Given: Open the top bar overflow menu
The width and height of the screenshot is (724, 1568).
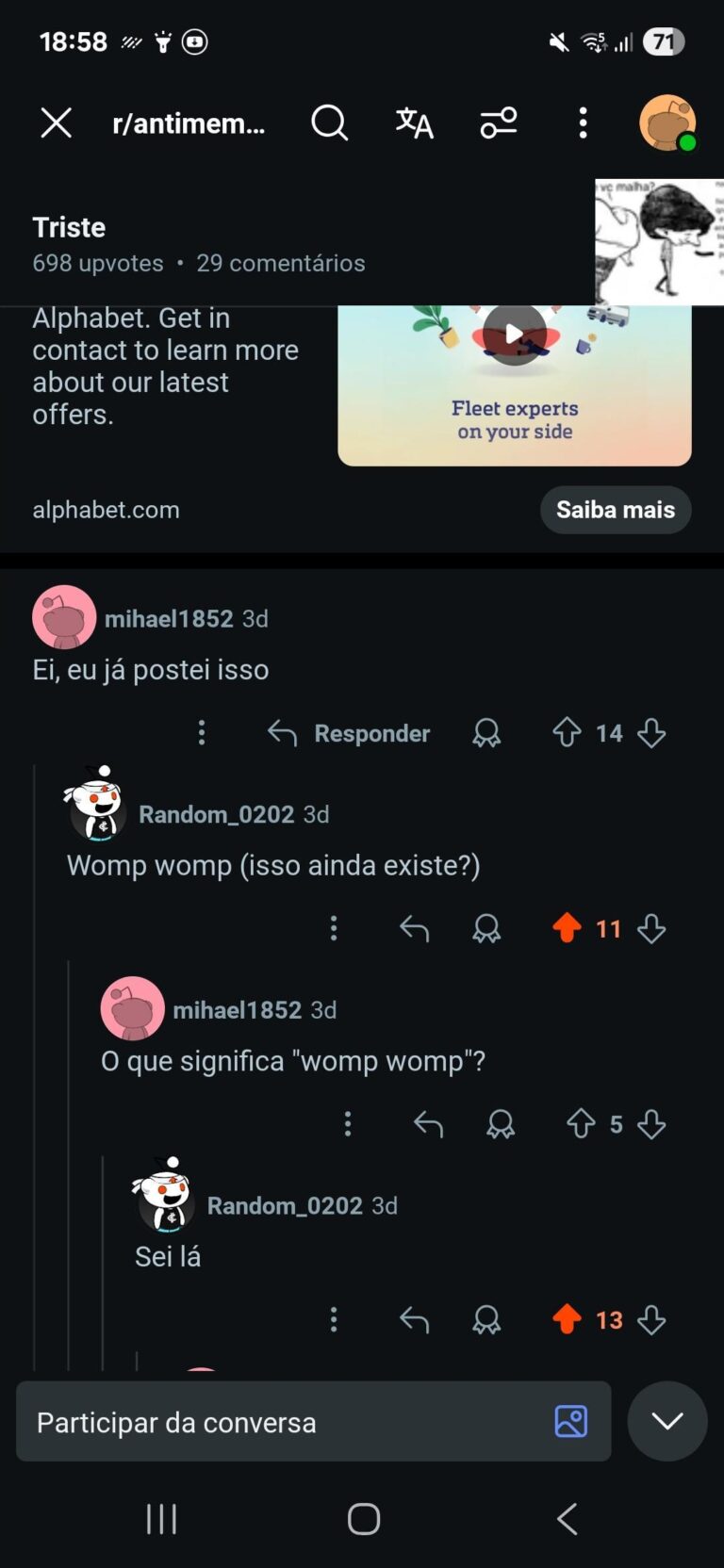Looking at the screenshot, I should 583,123.
